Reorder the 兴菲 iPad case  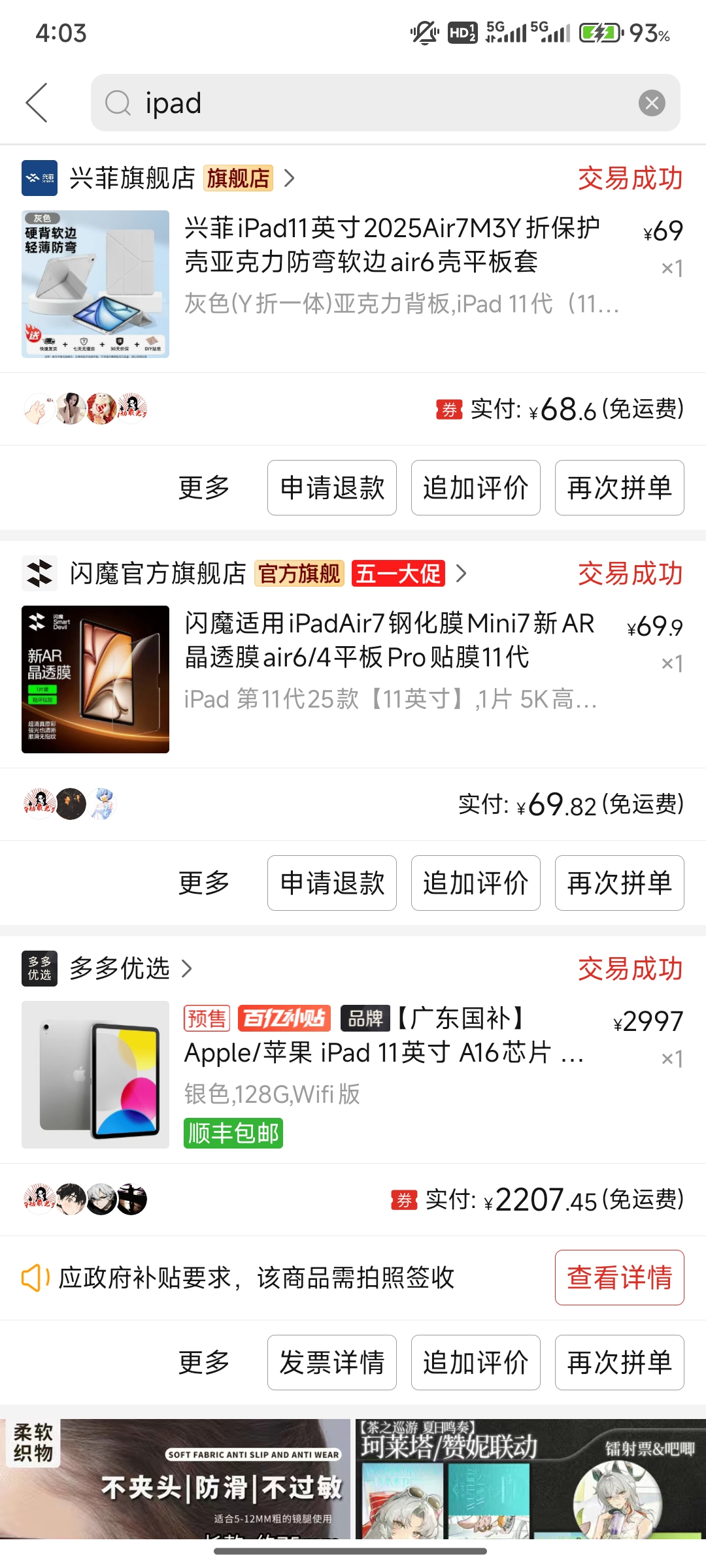[620, 487]
